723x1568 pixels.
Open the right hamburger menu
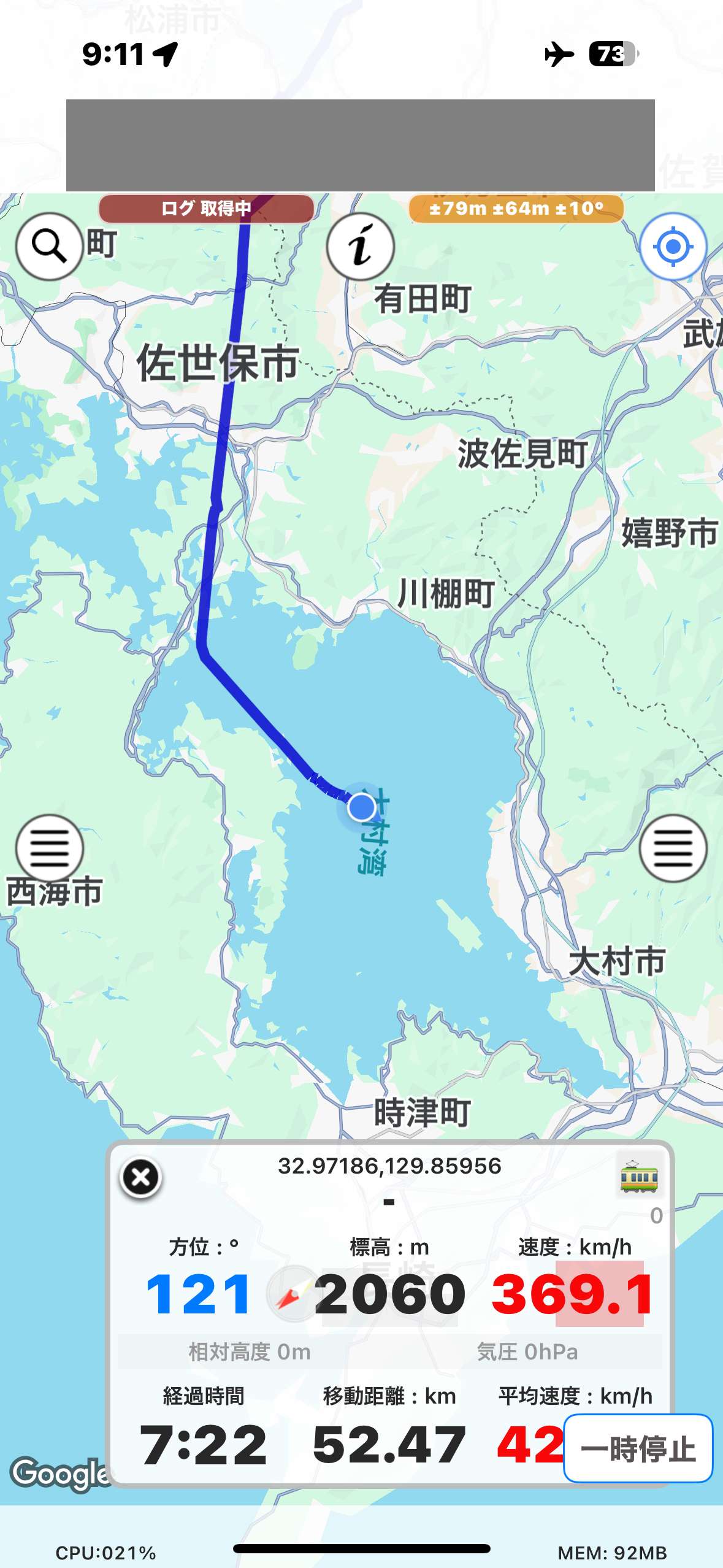[x=673, y=848]
